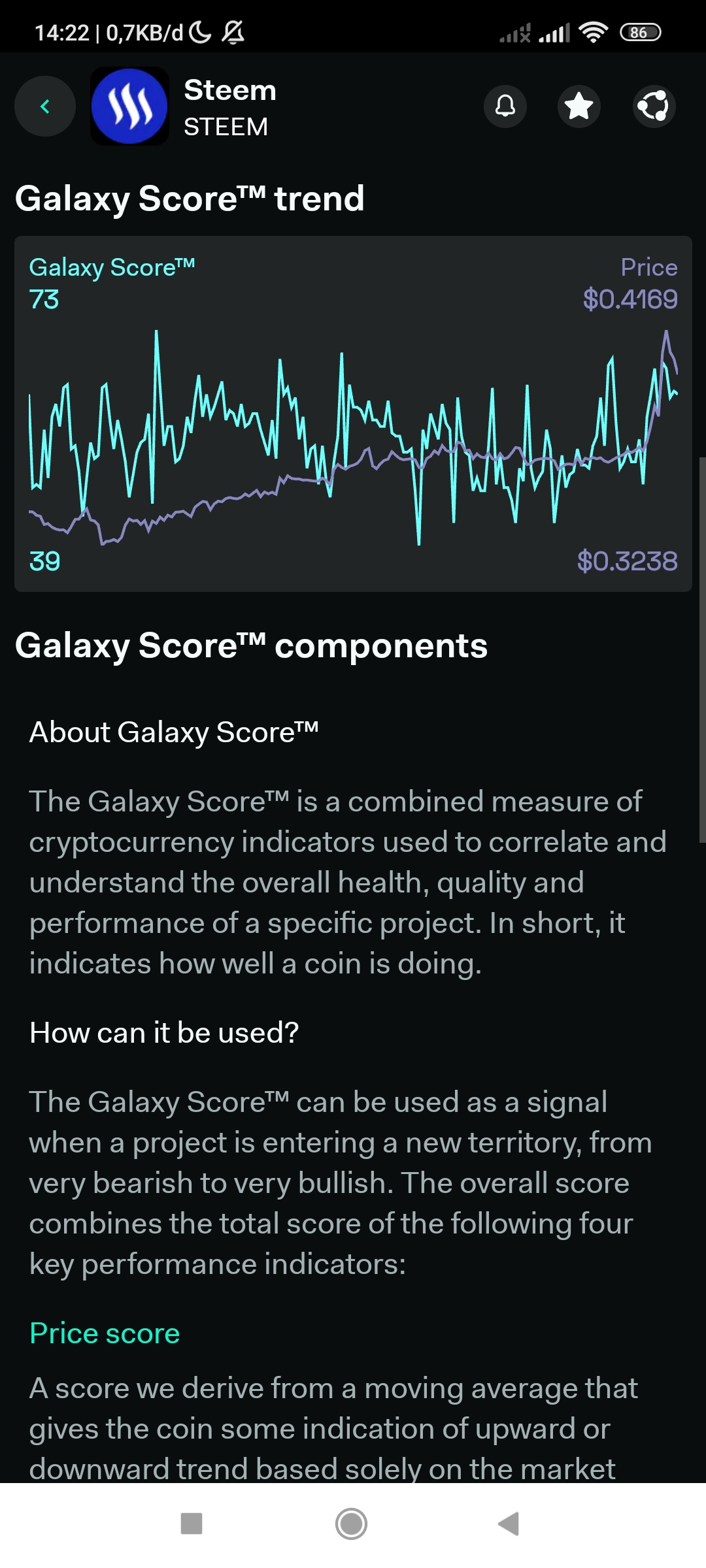Toggle the favorite star for Steem
The height and width of the screenshot is (1568, 706).
pos(579,106)
